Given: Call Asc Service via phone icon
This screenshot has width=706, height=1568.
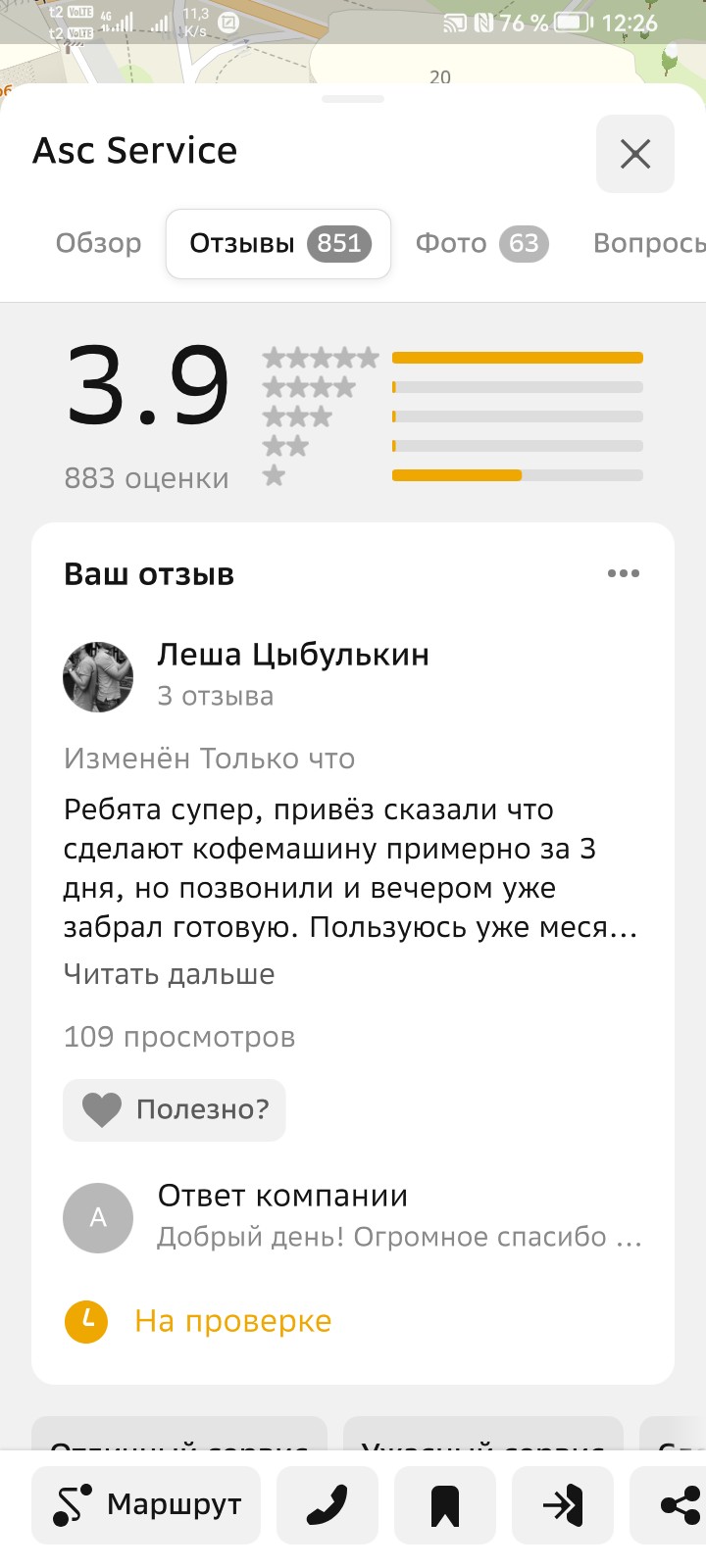Looking at the screenshot, I should point(328,1504).
